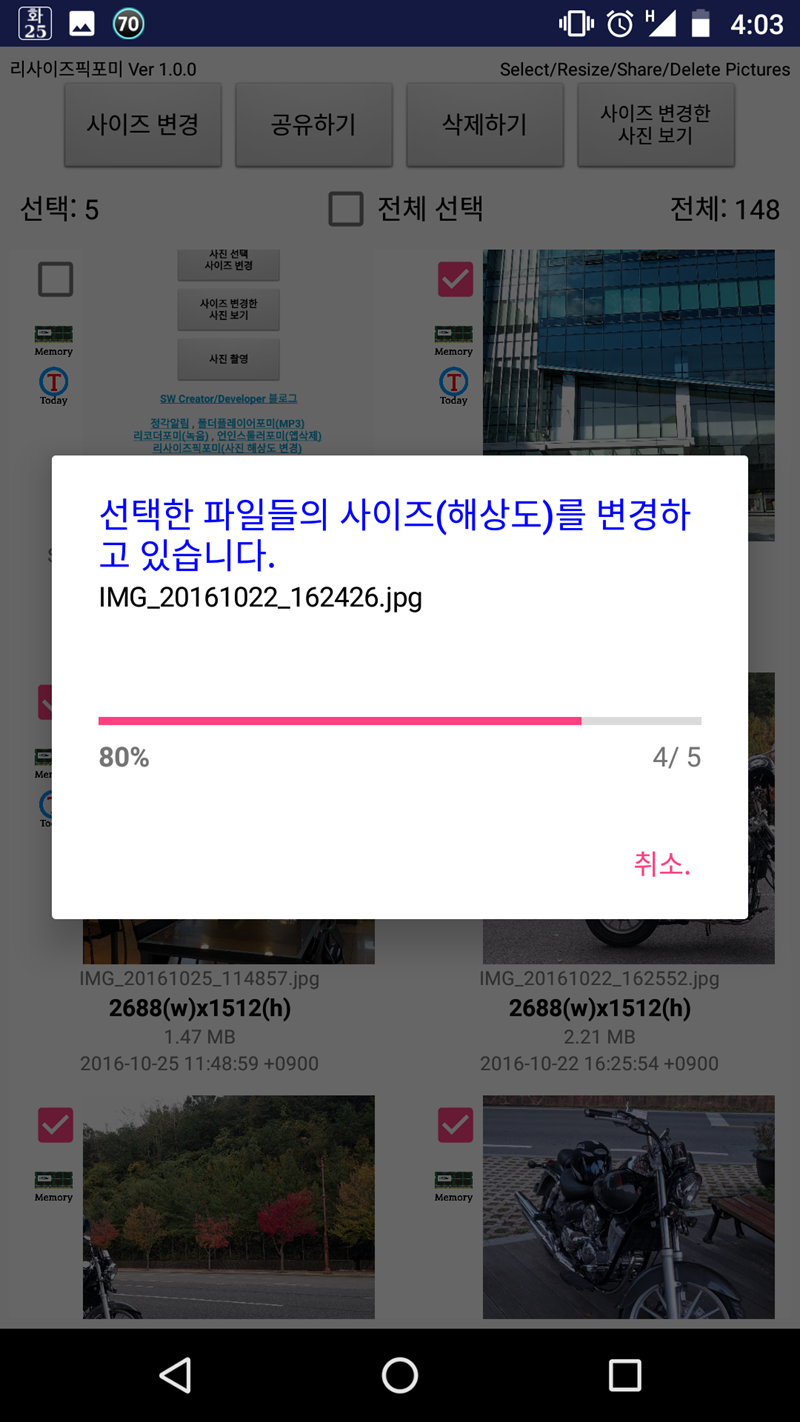The width and height of the screenshot is (800, 1422).
Task: Cancel the resize with 취소
Action: [x=661, y=864]
